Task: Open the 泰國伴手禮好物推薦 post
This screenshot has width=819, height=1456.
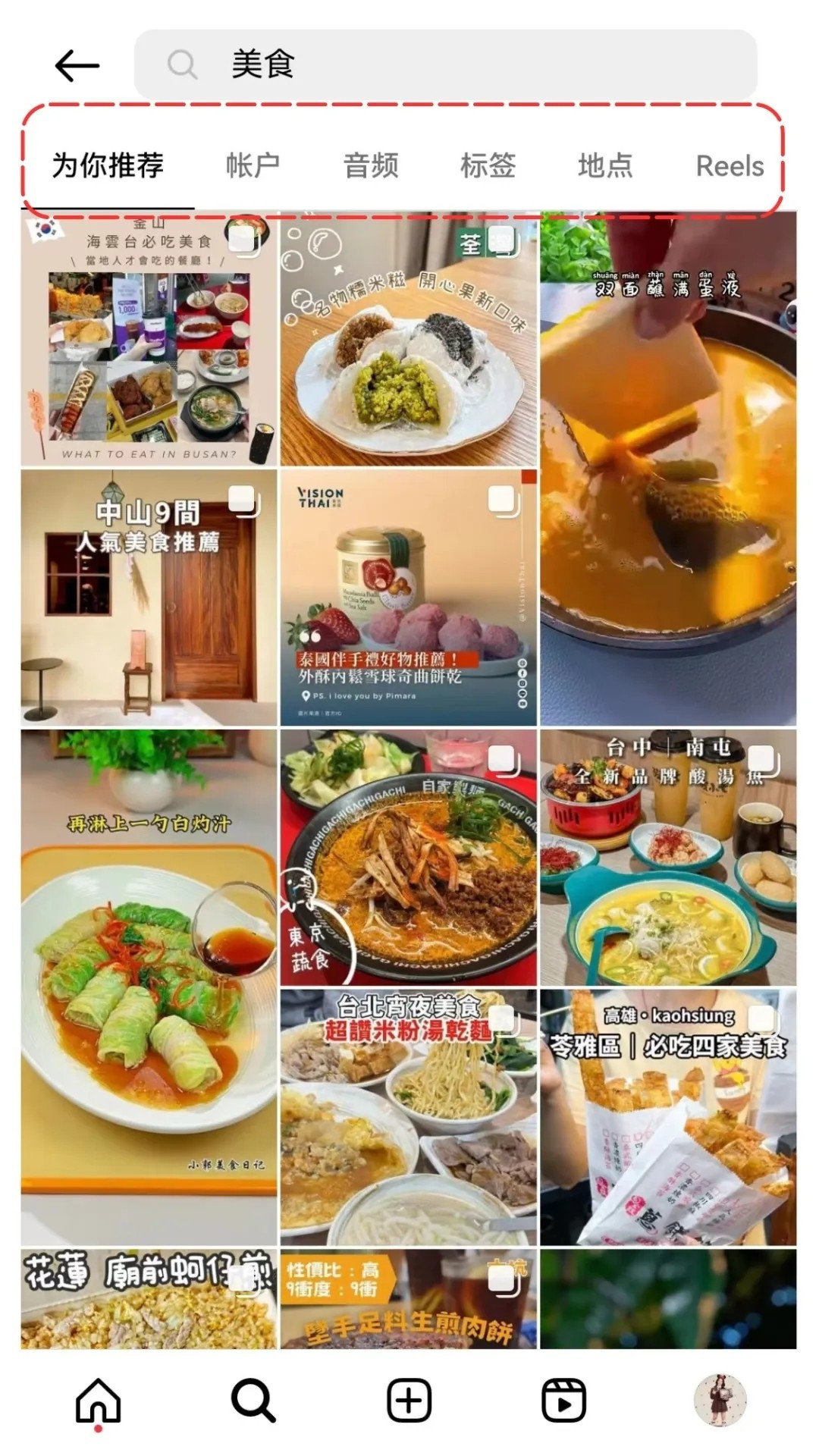Action: pyautogui.click(x=409, y=598)
